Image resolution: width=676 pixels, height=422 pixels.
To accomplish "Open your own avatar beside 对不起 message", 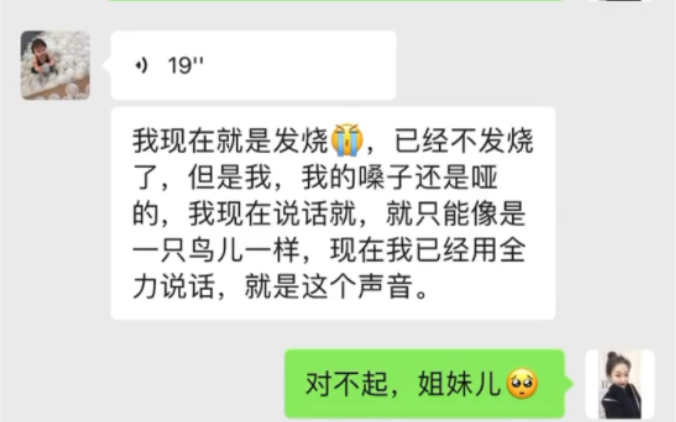I will click(619, 384).
